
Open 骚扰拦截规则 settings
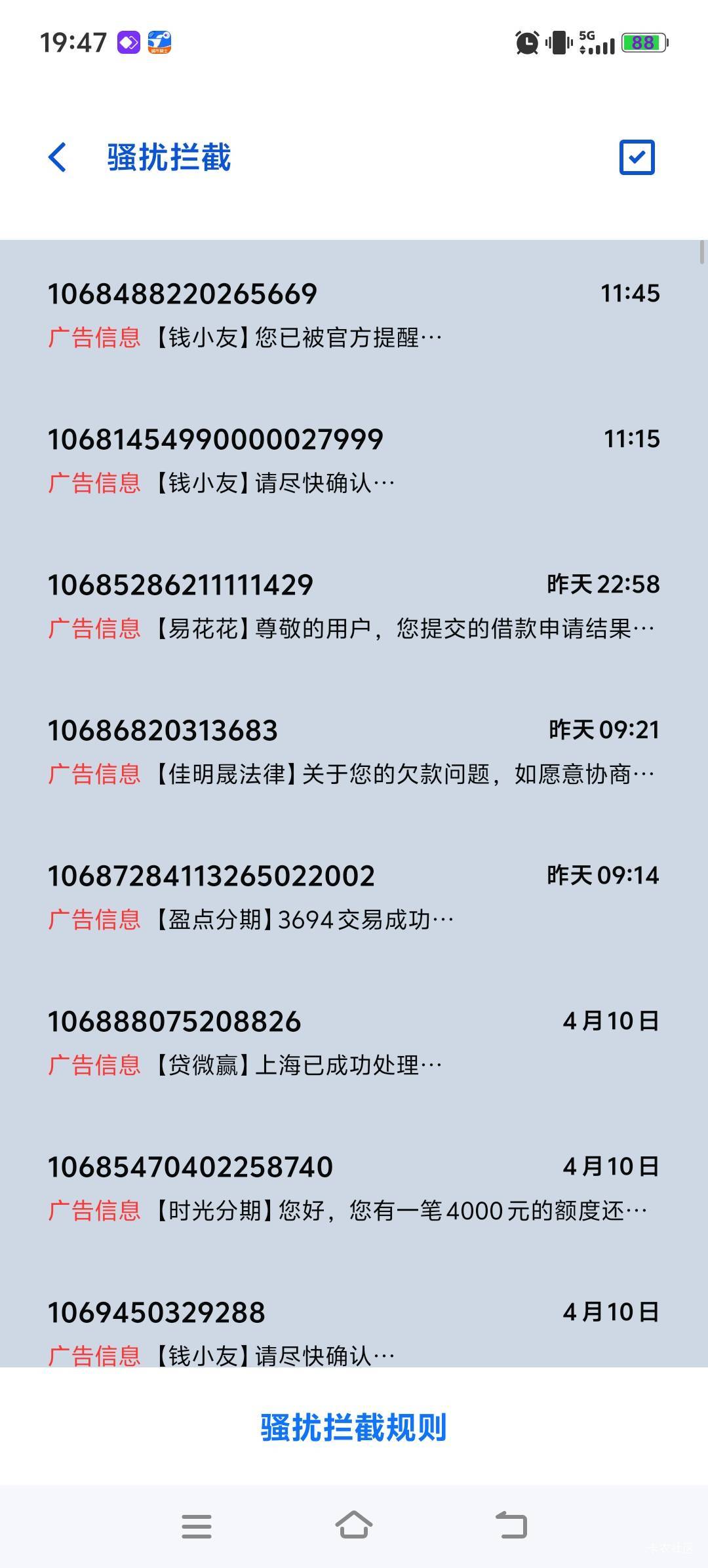click(x=354, y=1426)
